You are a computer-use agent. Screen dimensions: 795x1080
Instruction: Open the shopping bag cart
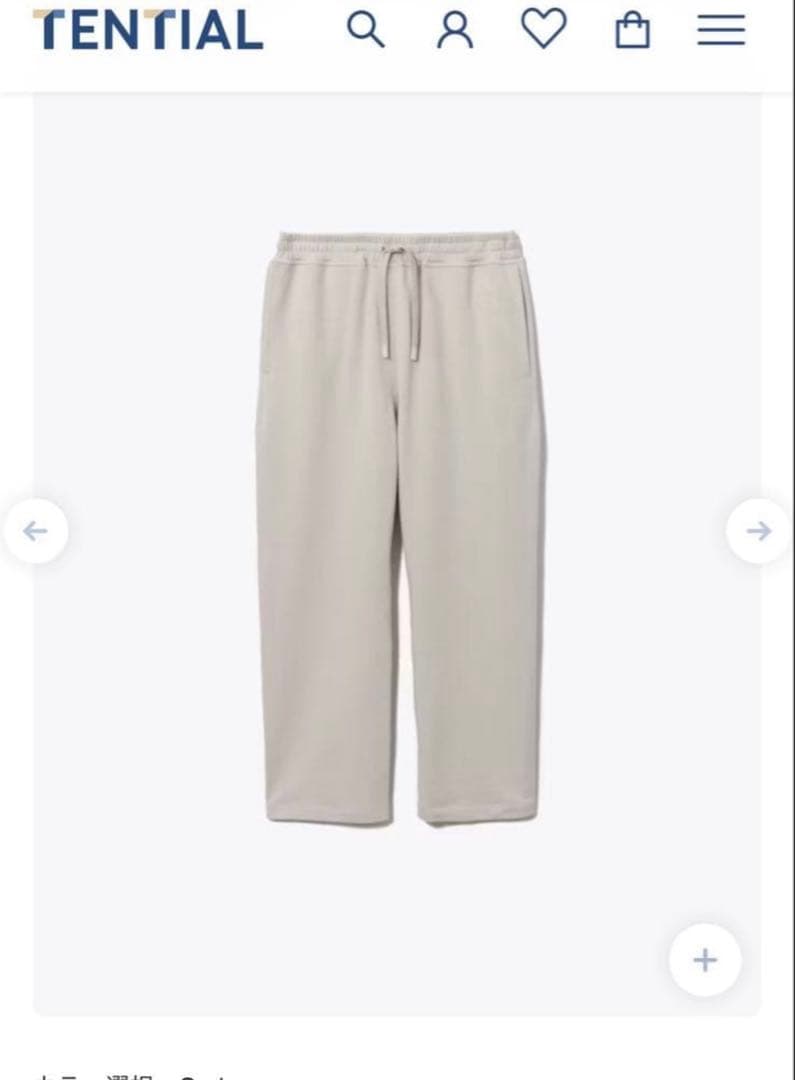632,30
